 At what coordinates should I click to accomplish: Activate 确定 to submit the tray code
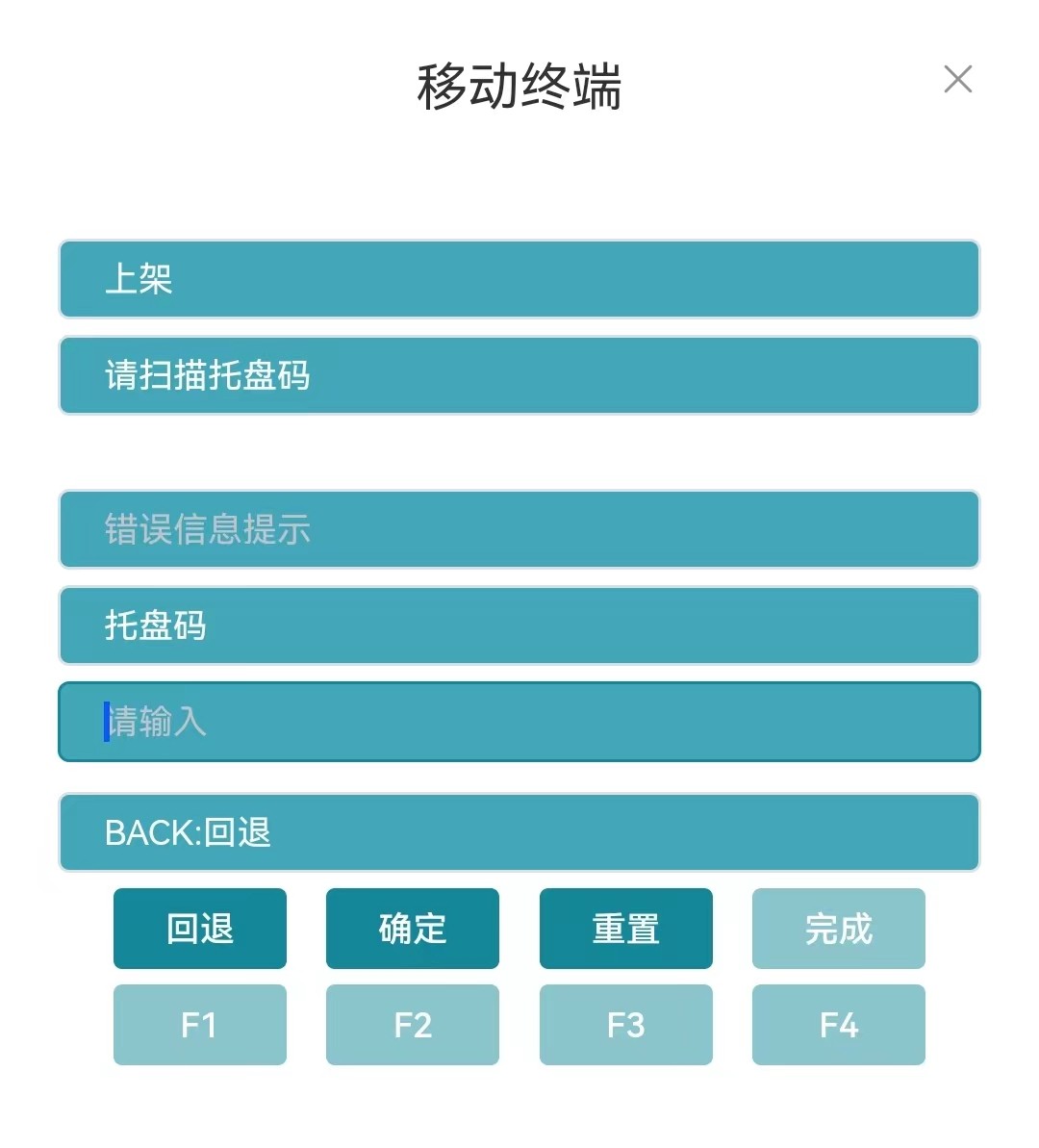point(413,929)
